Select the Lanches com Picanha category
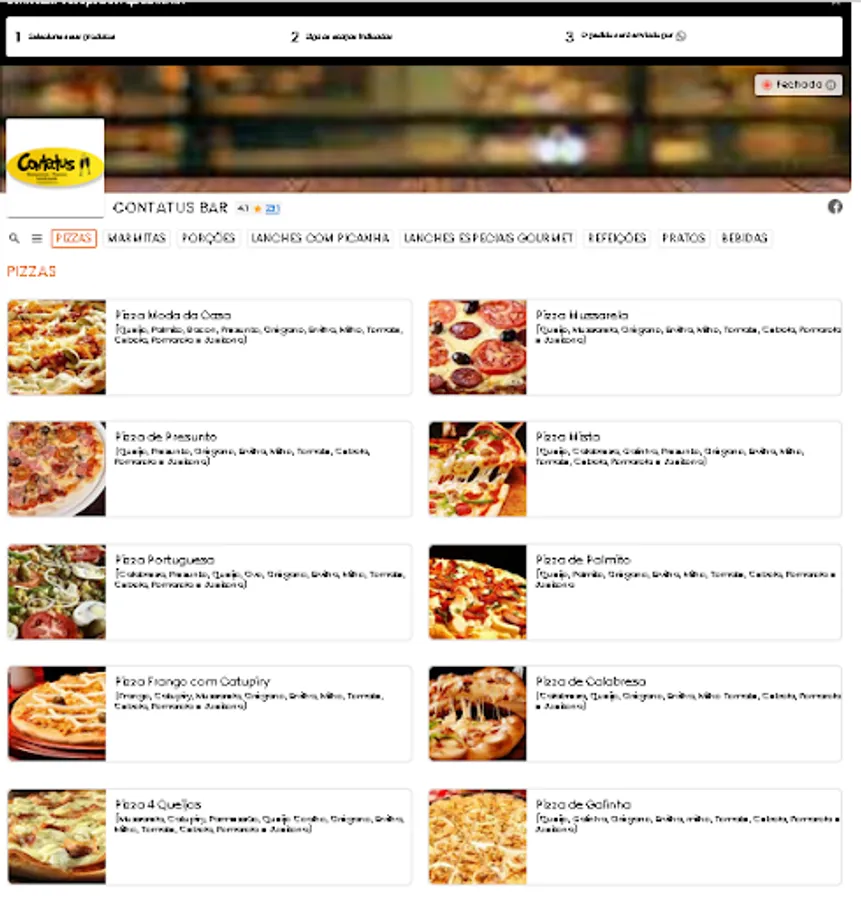The width and height of the screenshot is (861, 900). pos(320,239)
